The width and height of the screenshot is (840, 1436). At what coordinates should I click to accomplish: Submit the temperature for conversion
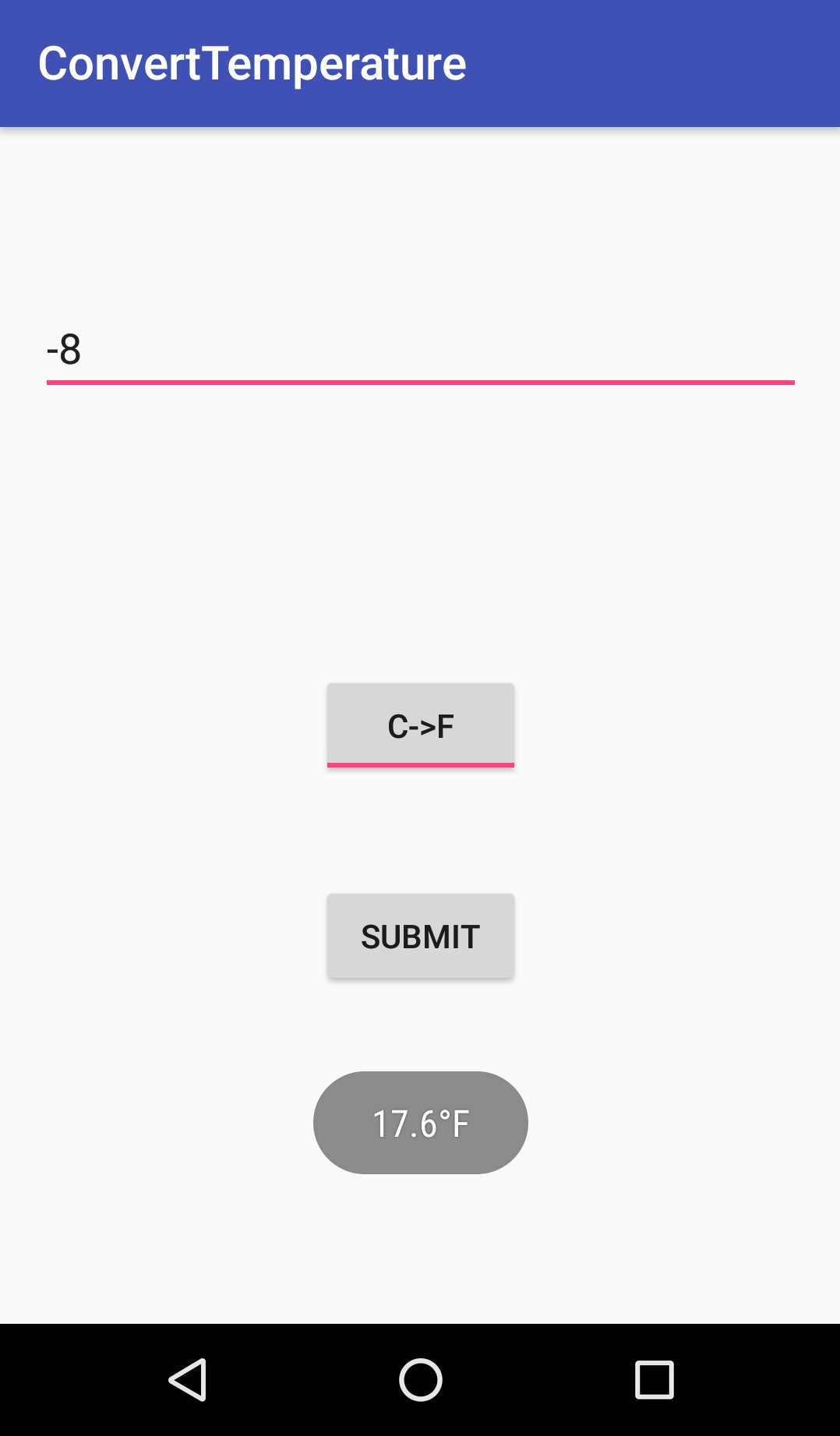420,935
